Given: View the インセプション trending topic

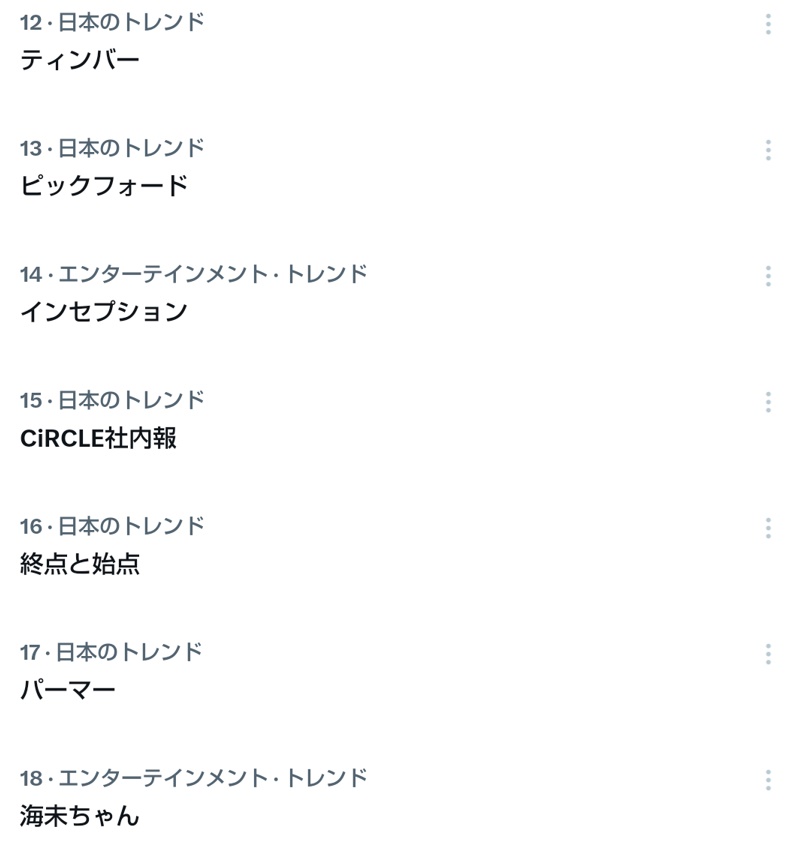Looking at the screenshot, I should pyautogui.click(x=104, y=312).
